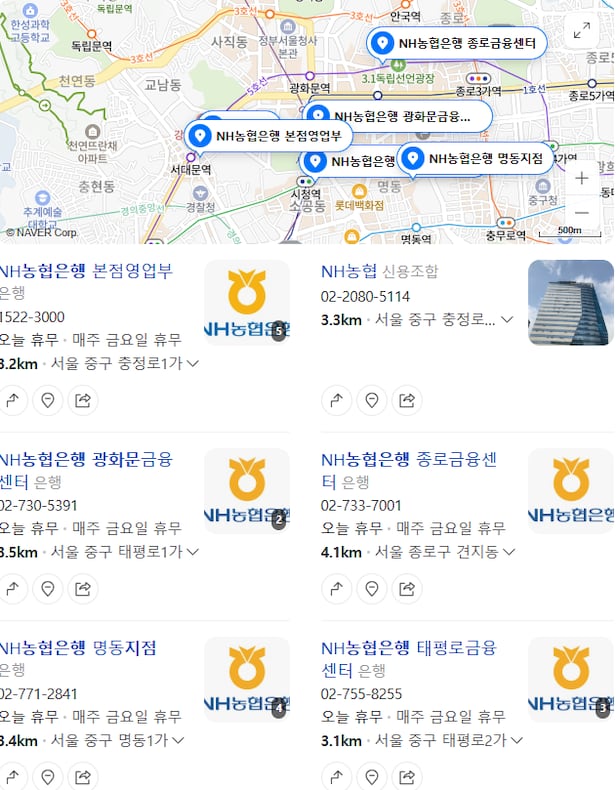Select NH농협은행 종로금융센터 map pin
Viewport: 616px width, 790px height.
pyautogui.click(x=457, y=44)
